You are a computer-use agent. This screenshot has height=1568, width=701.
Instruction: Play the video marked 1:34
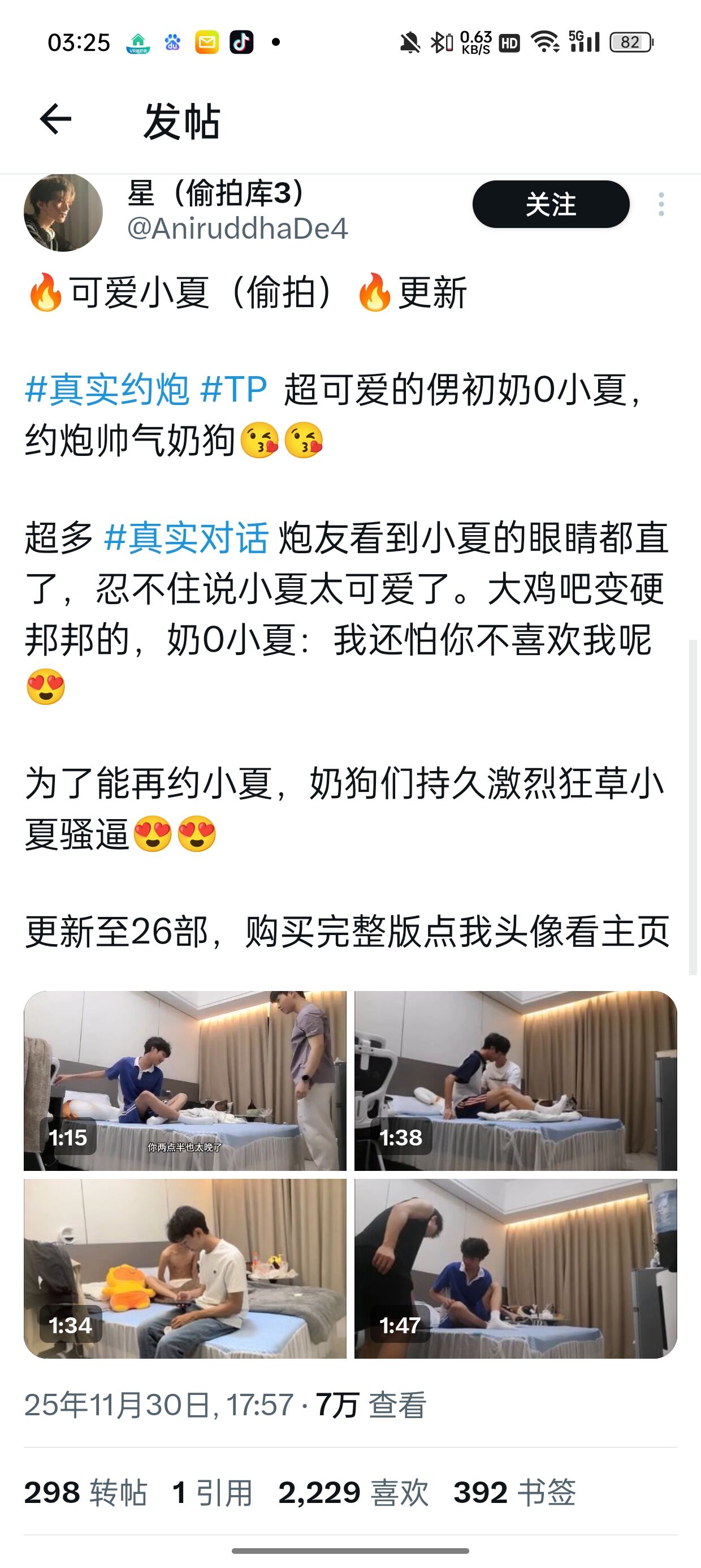(x=185, y=1268)
